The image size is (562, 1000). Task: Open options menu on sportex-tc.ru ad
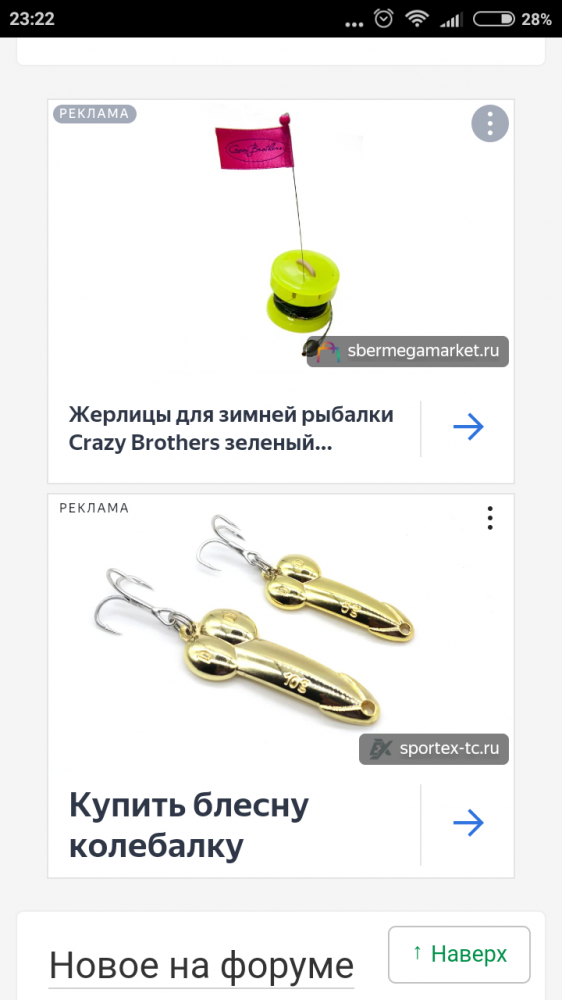click(x=490, y=518)
